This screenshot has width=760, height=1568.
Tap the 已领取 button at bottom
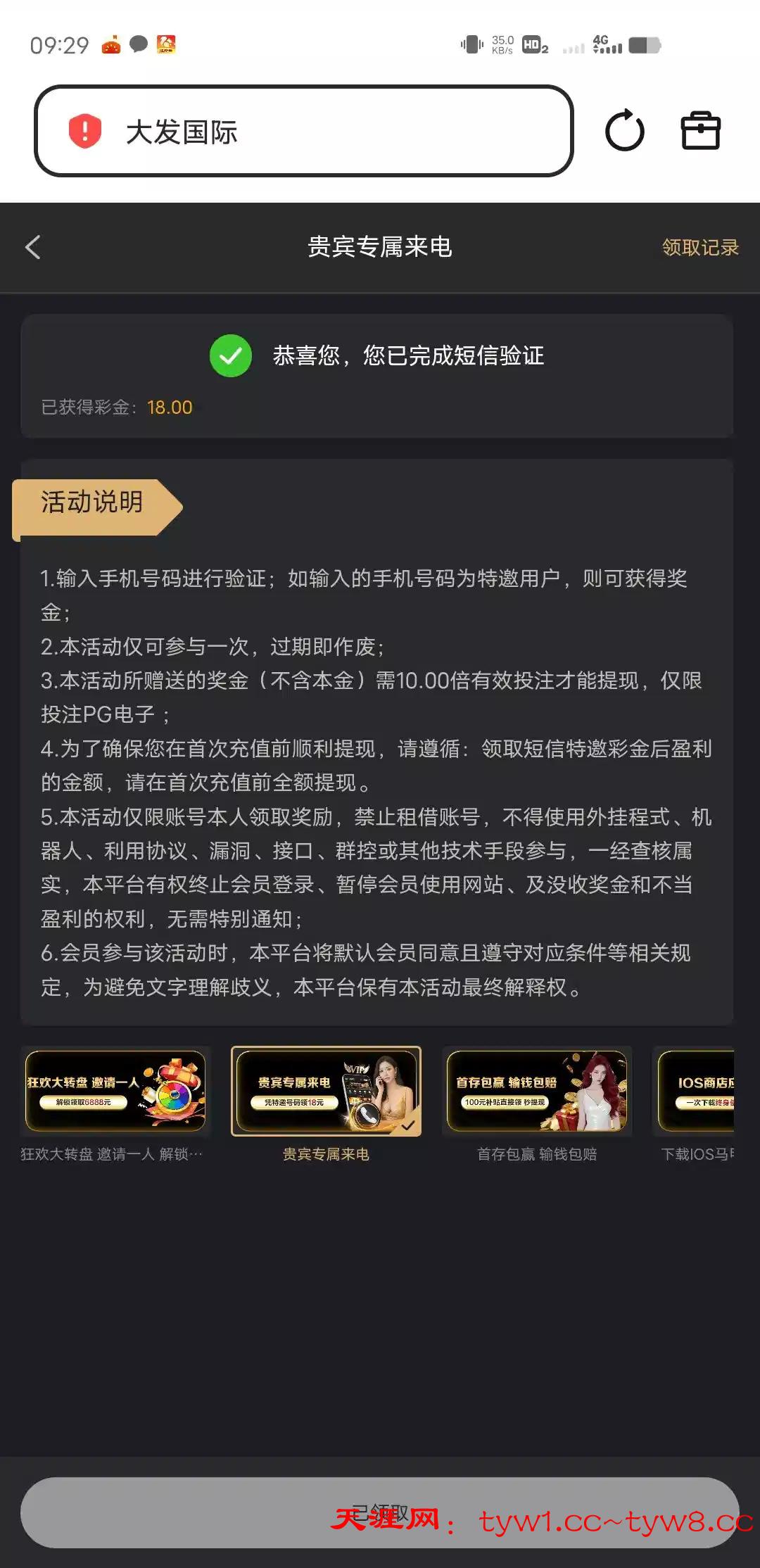tap(380, 1512)
